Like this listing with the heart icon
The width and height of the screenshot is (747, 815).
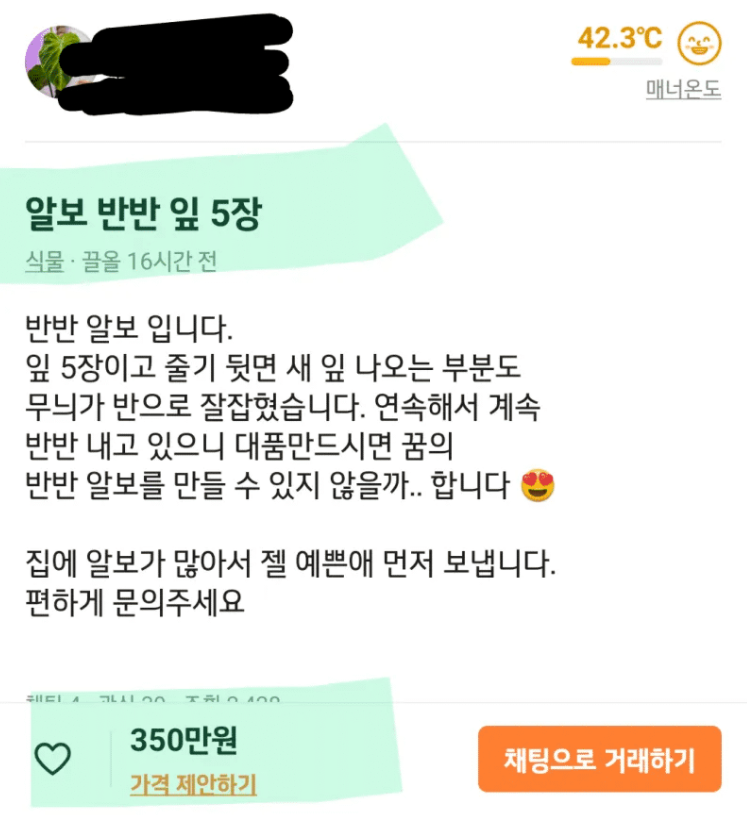pyautogui.click(x=53, y=759)
